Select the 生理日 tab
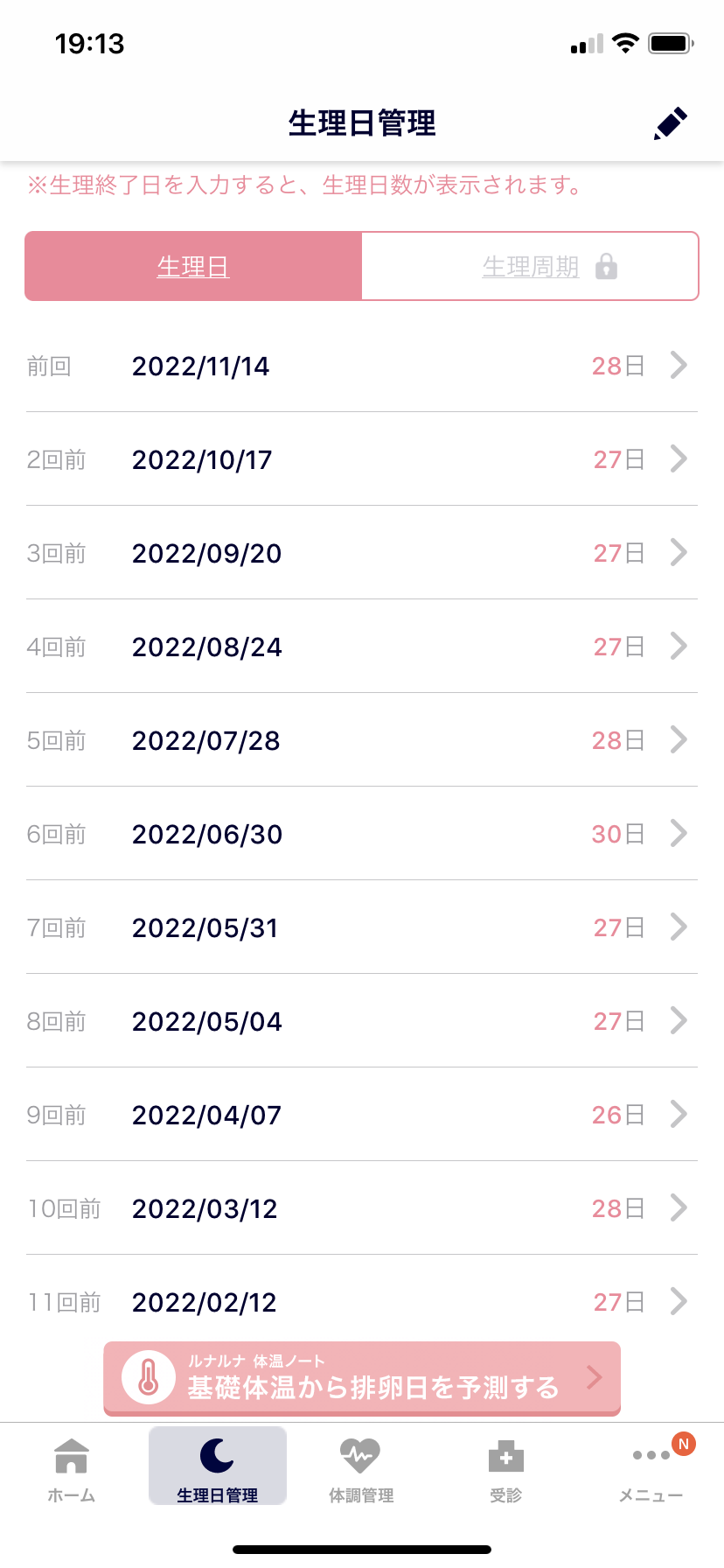 pyautogui.click(x=193, y=266)
